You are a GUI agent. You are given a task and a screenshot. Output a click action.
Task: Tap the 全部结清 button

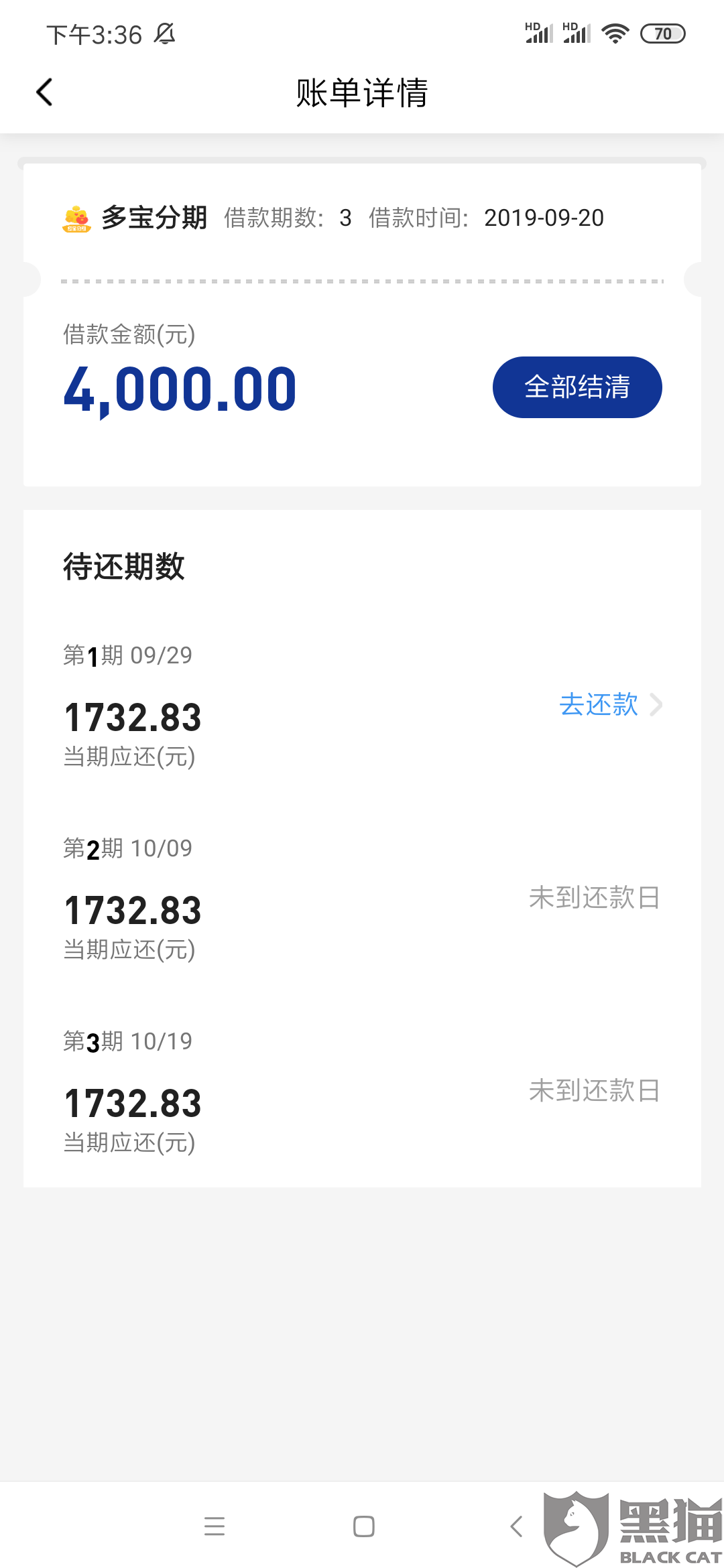577,387
